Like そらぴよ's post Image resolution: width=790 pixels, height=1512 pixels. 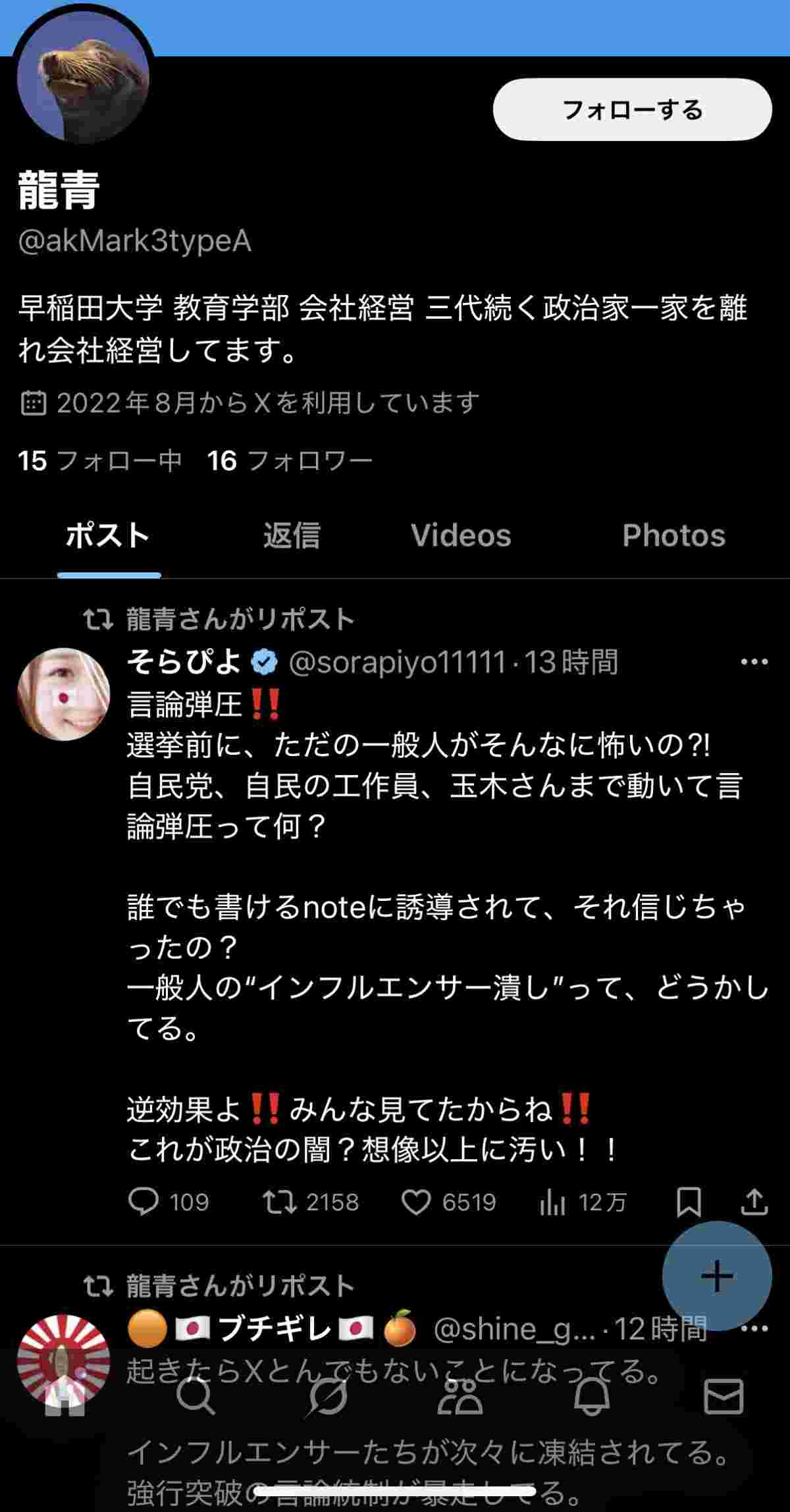(416, 1202)
